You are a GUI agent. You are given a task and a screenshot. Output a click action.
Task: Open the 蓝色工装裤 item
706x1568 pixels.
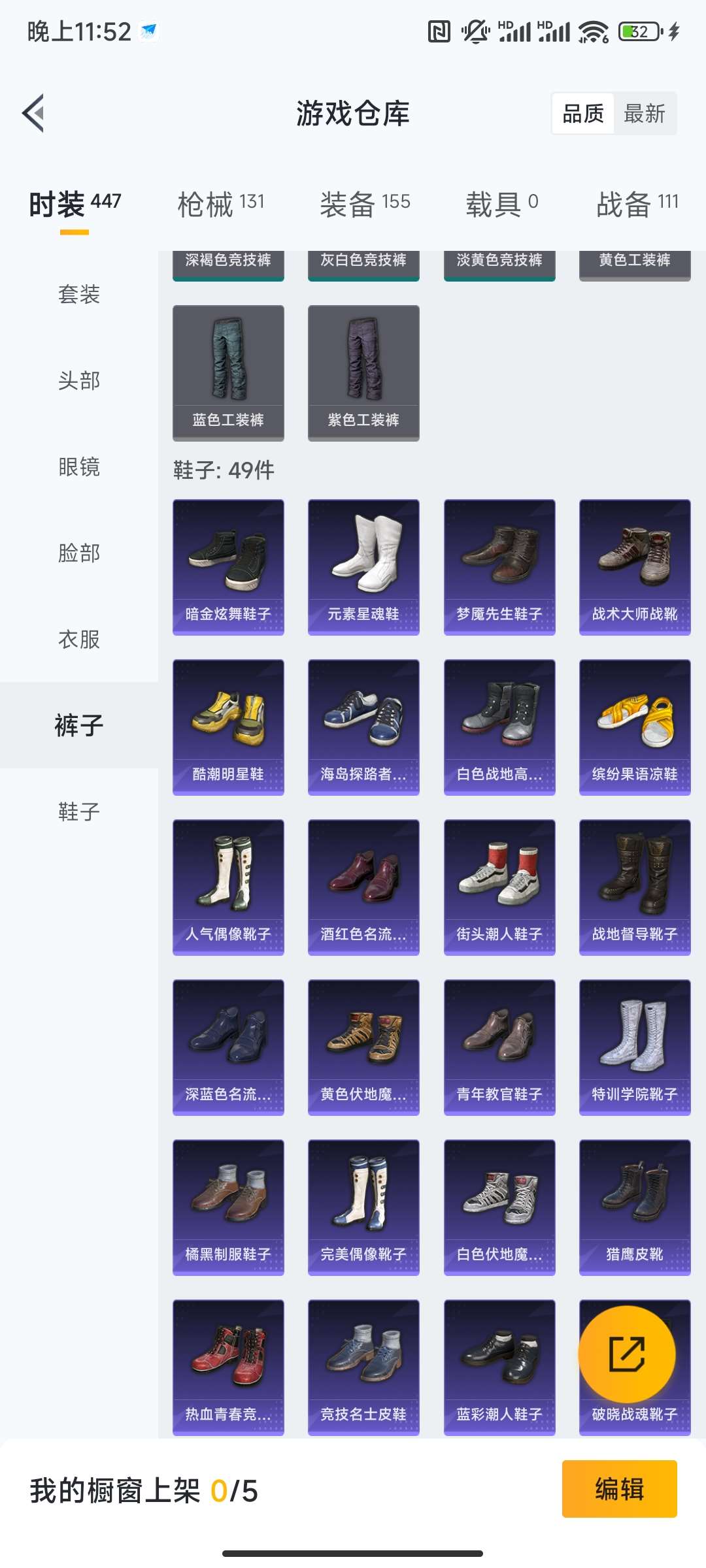pos(228,372)
